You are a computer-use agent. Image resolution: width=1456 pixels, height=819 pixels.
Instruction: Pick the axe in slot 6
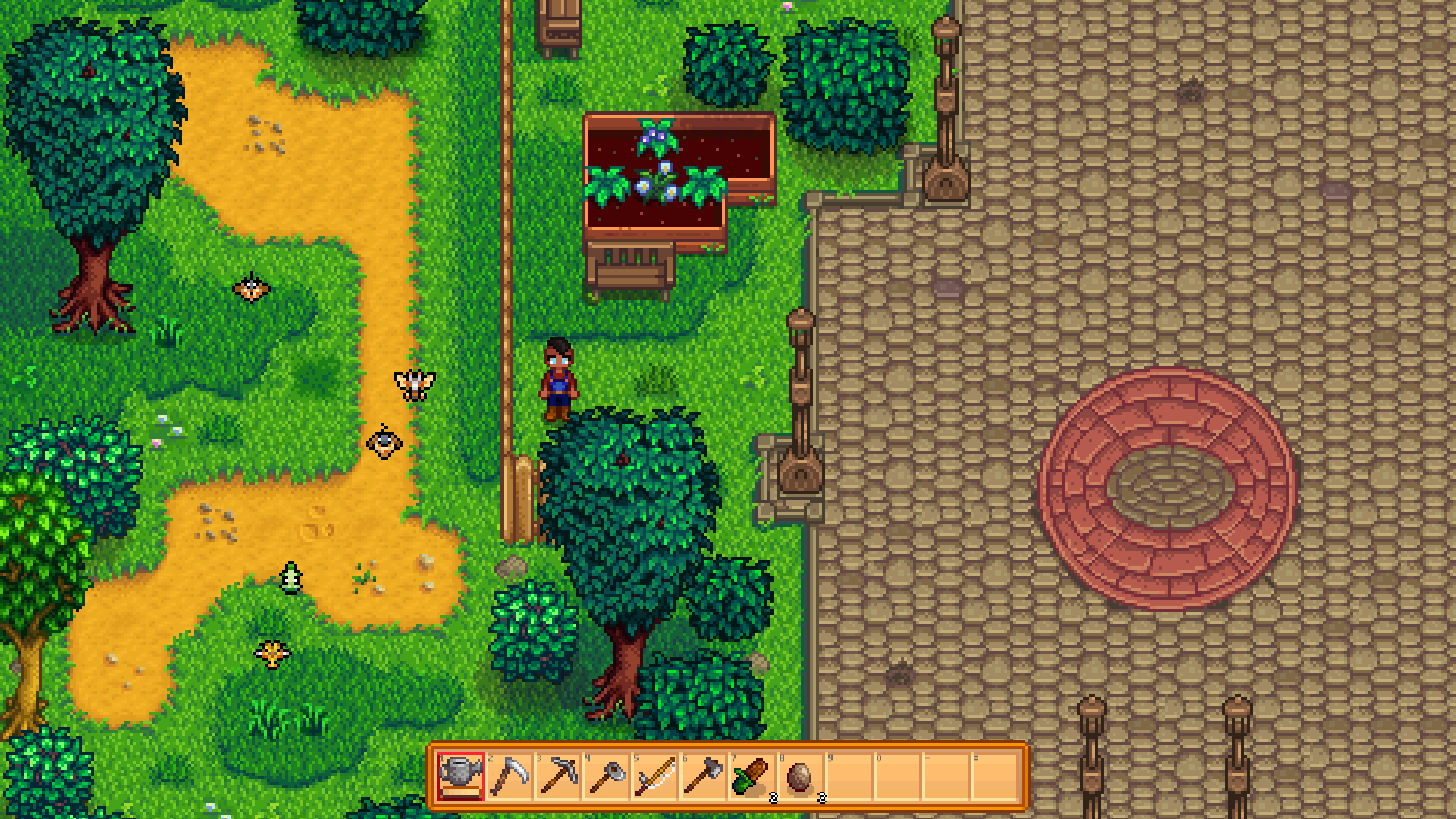point(703,776)
